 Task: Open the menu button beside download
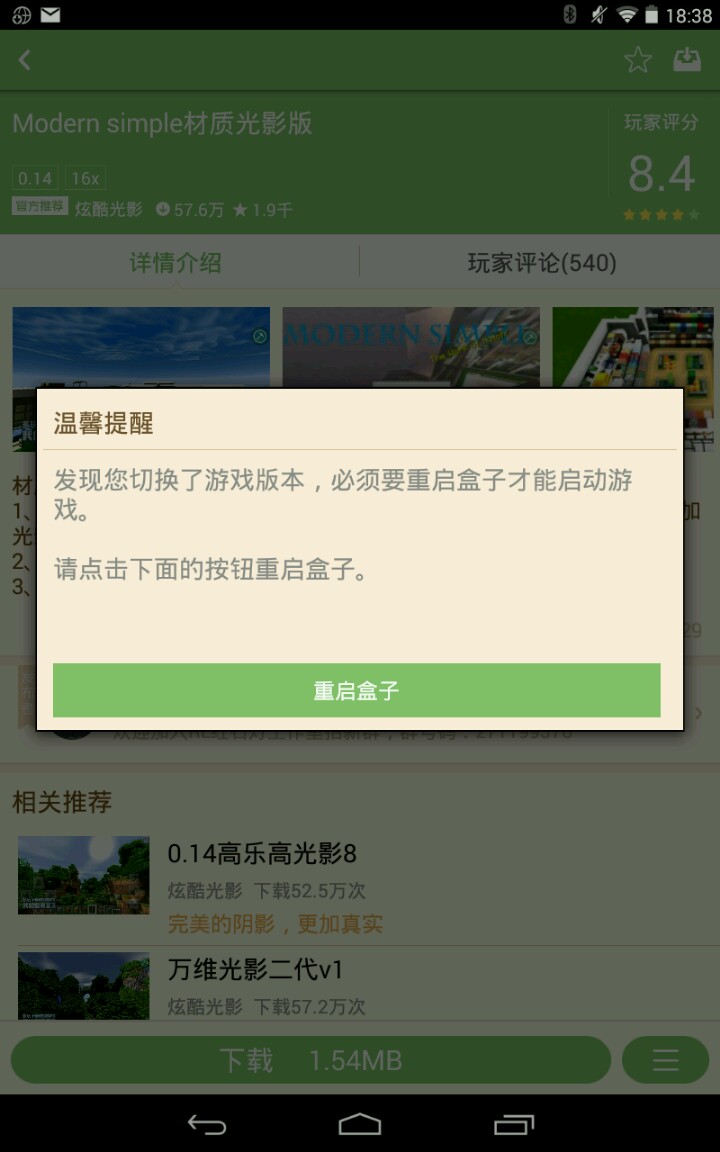[x=666, y=1060]
